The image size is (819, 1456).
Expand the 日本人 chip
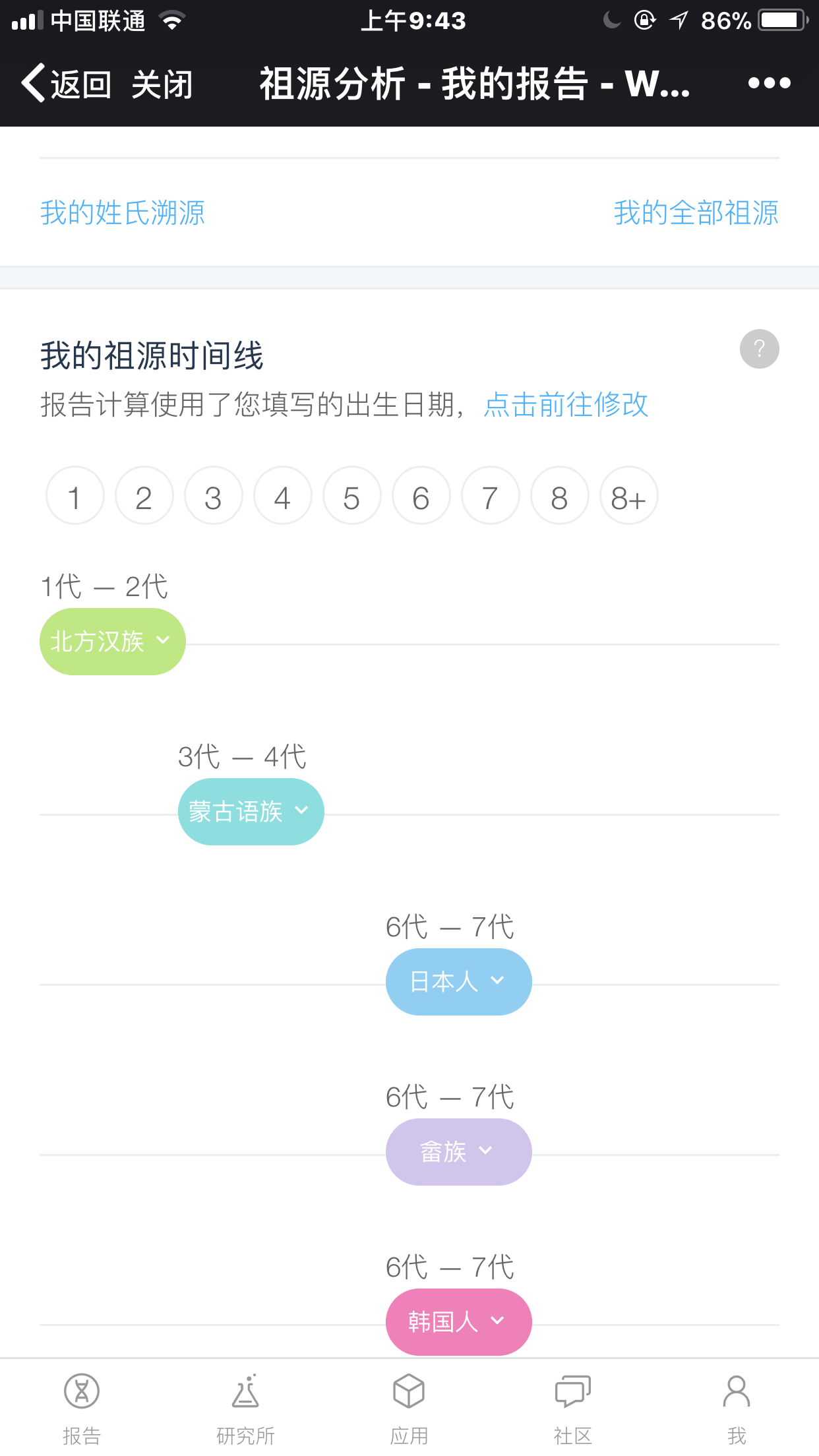click(x=459, y=982)
